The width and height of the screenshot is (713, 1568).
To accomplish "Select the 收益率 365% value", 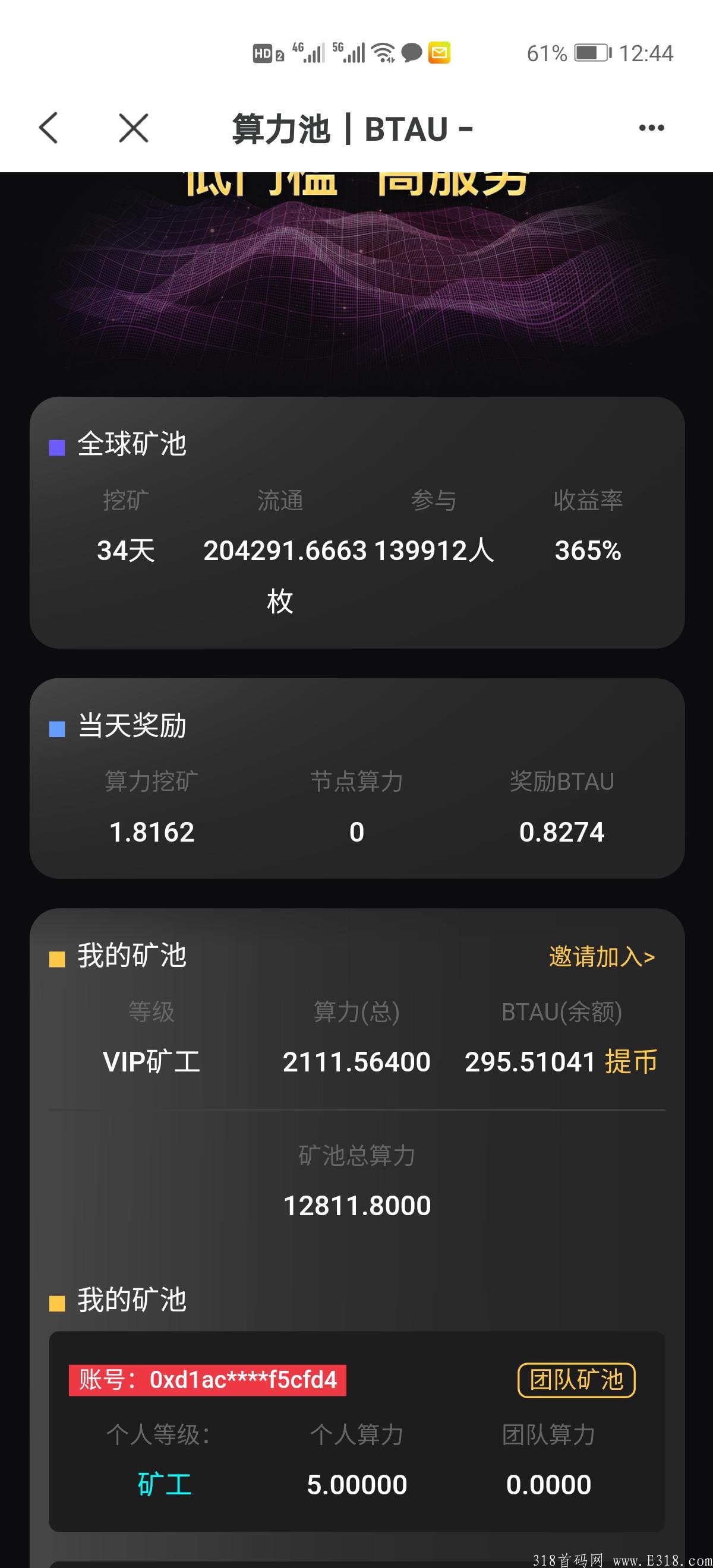I will (588, 551).
